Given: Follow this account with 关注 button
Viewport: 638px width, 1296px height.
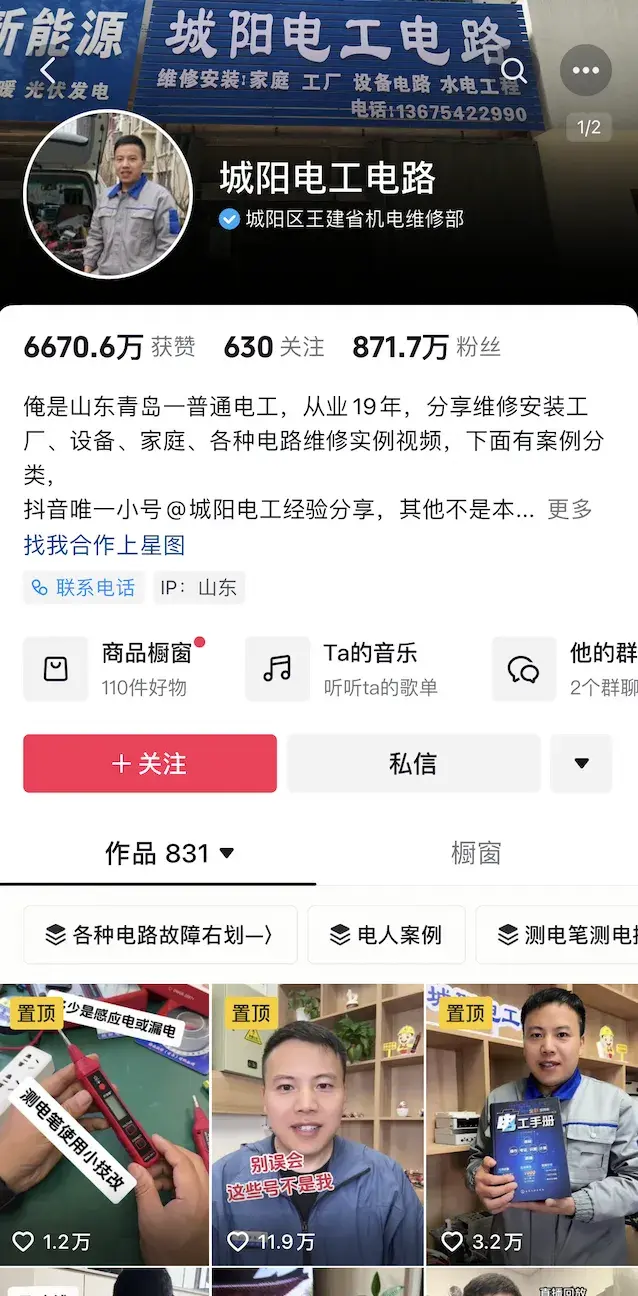Looking at the screenshot, I should [x=150, y=764].
